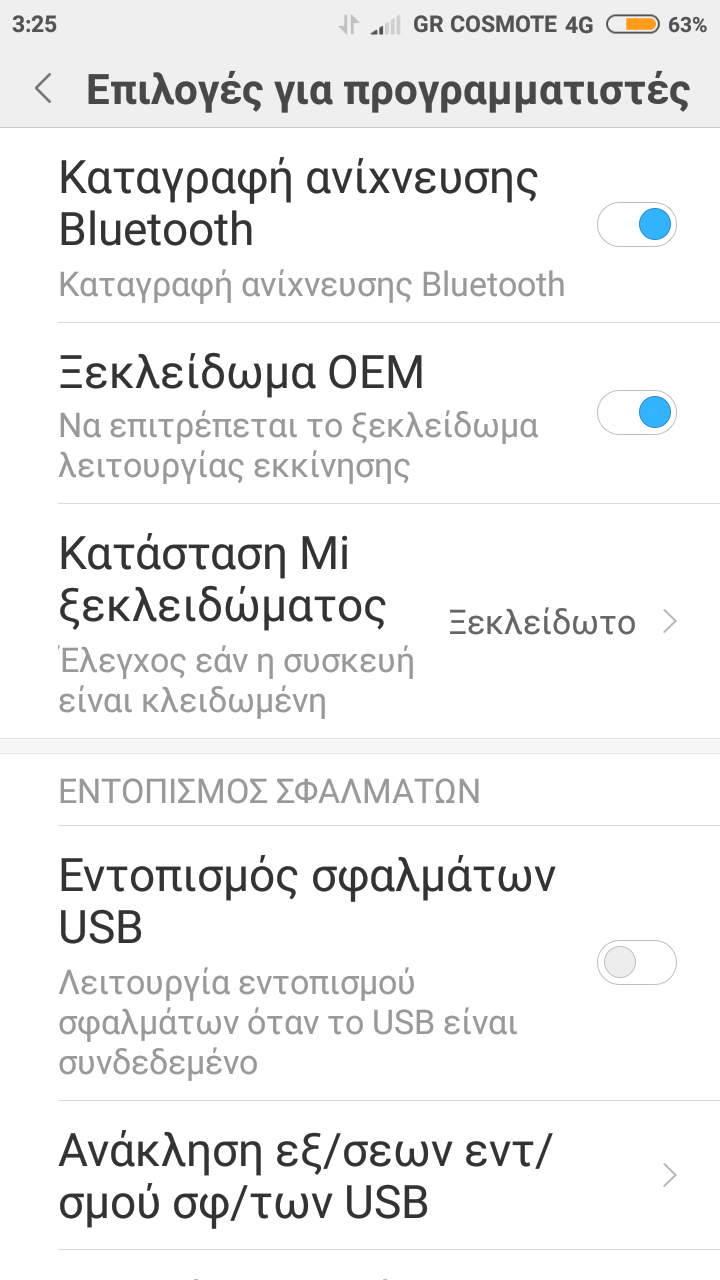The image size is (720, 1280).
Task: Go back from developer options
Action: coord(43,89)
